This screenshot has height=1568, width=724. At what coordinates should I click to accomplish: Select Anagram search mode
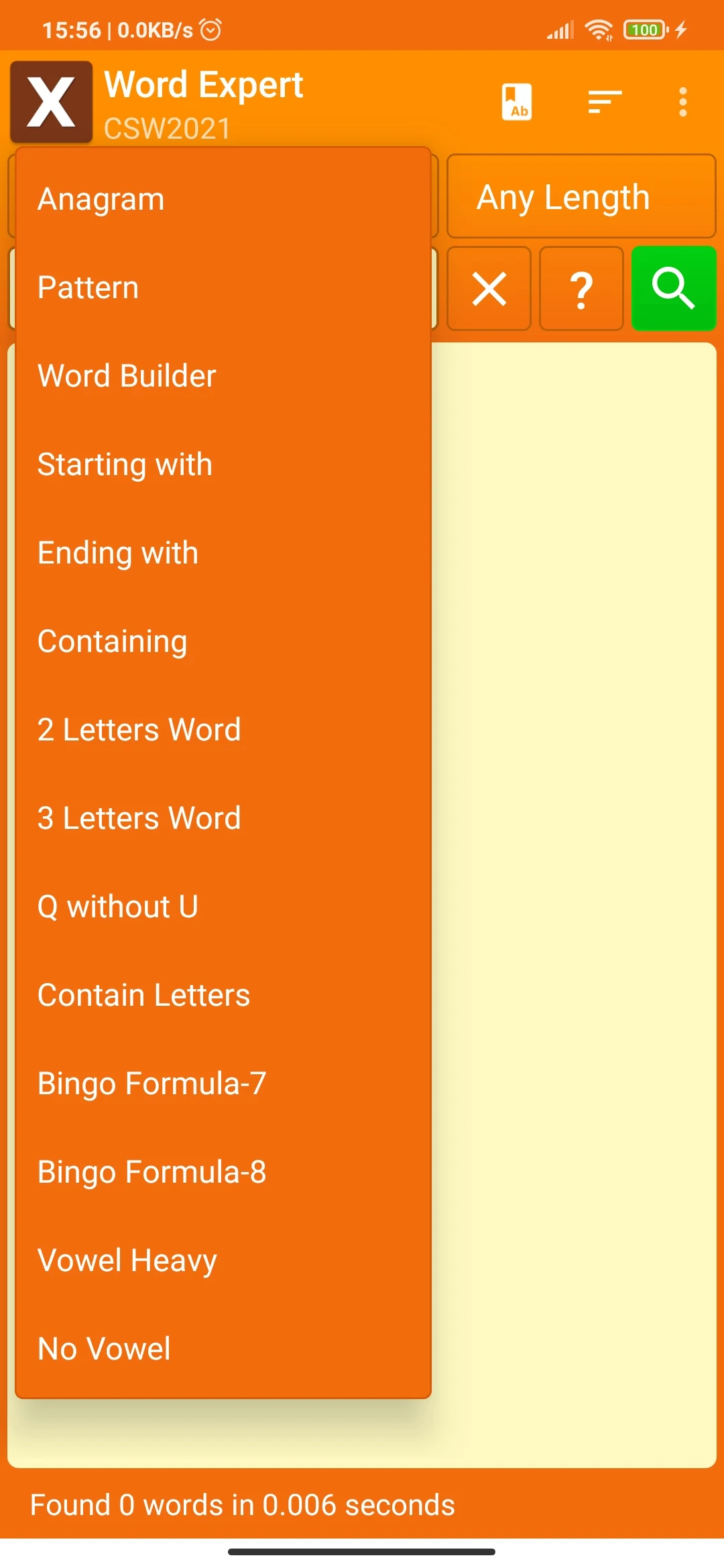[223, 199]
